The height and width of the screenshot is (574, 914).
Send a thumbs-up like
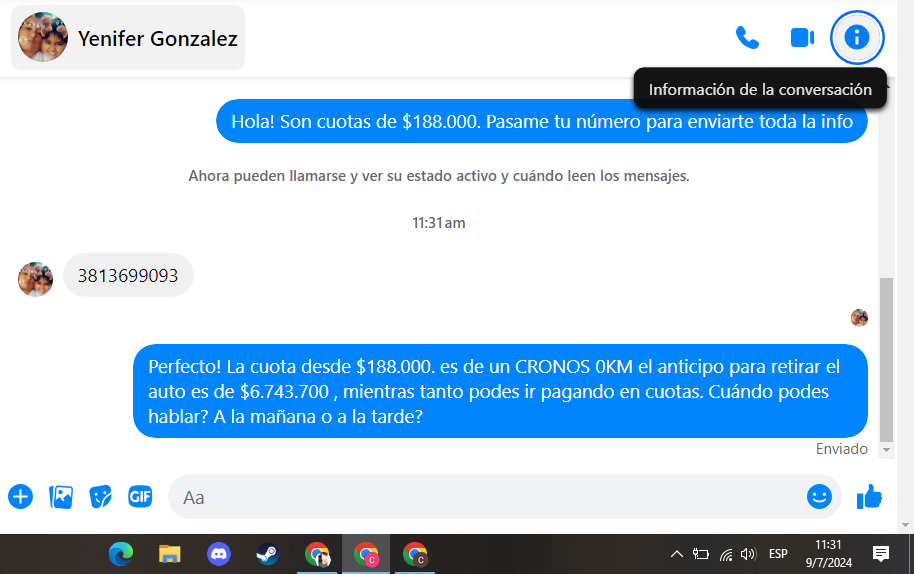(x=869, y=496)
